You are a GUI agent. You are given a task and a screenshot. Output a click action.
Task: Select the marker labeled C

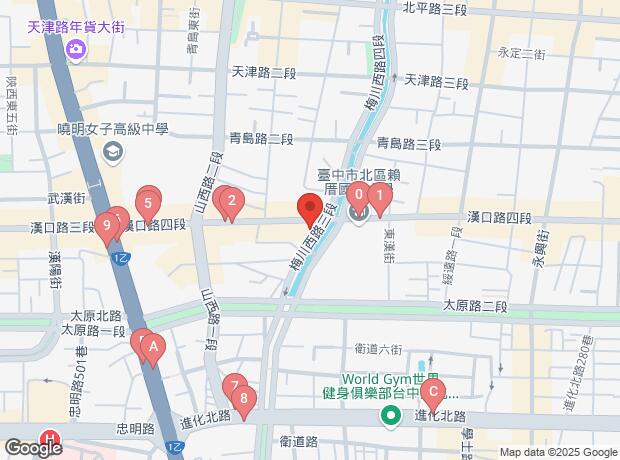point(430,393)
